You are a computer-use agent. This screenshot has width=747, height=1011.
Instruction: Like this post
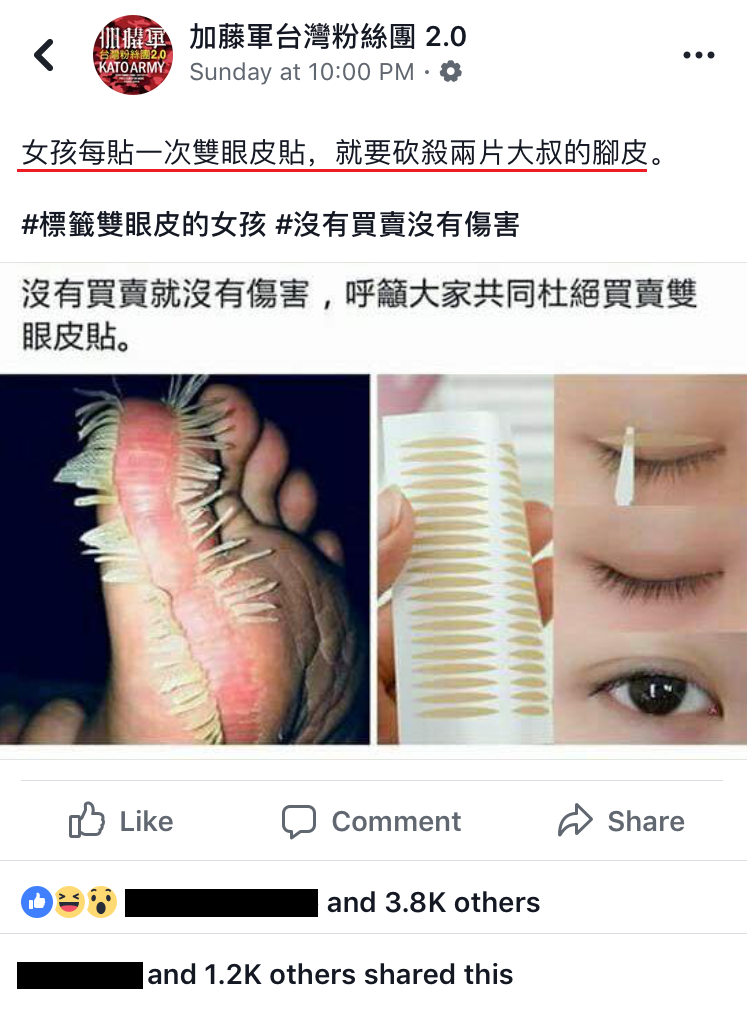(121, 821)
